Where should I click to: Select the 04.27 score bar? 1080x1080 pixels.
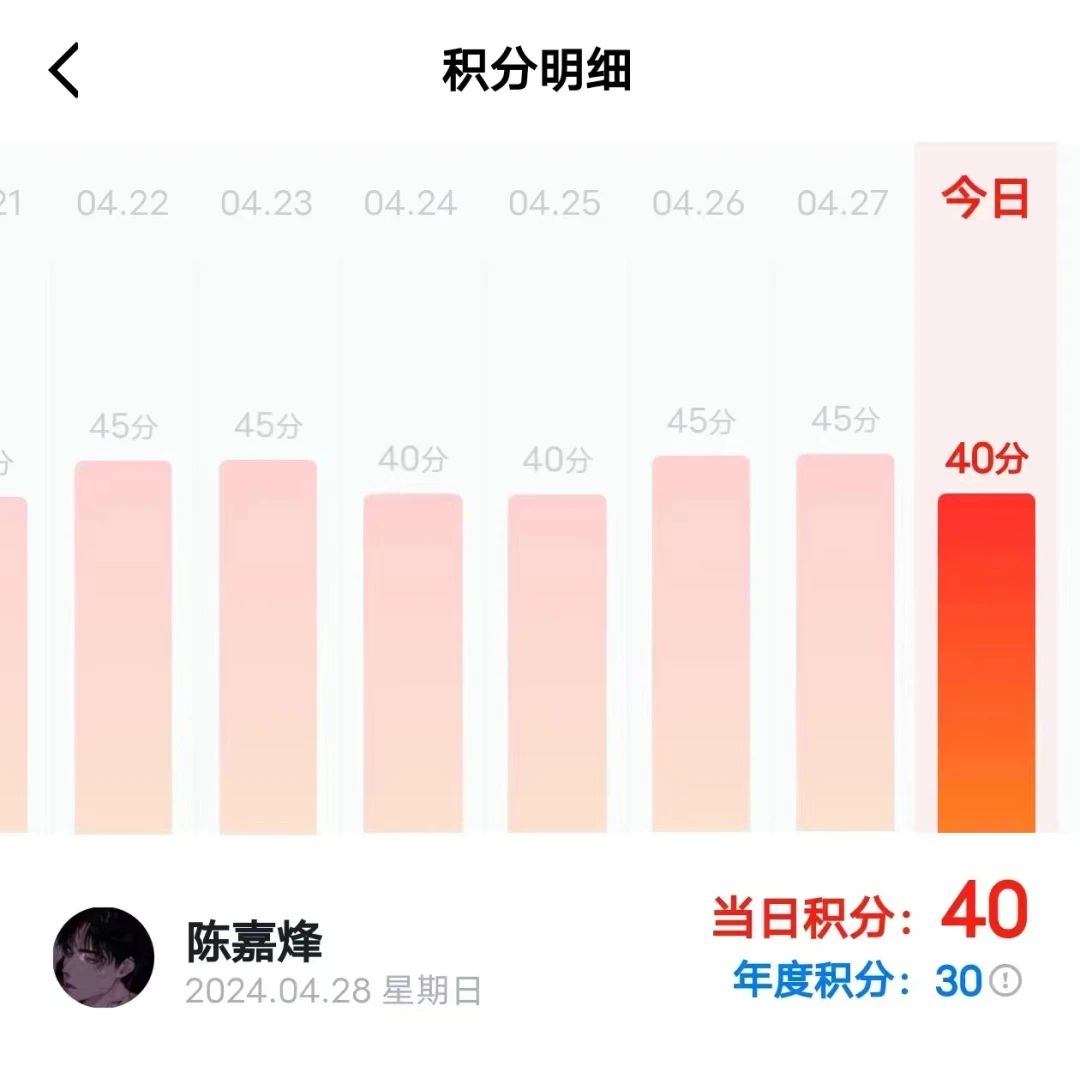(x=845, y=643)
